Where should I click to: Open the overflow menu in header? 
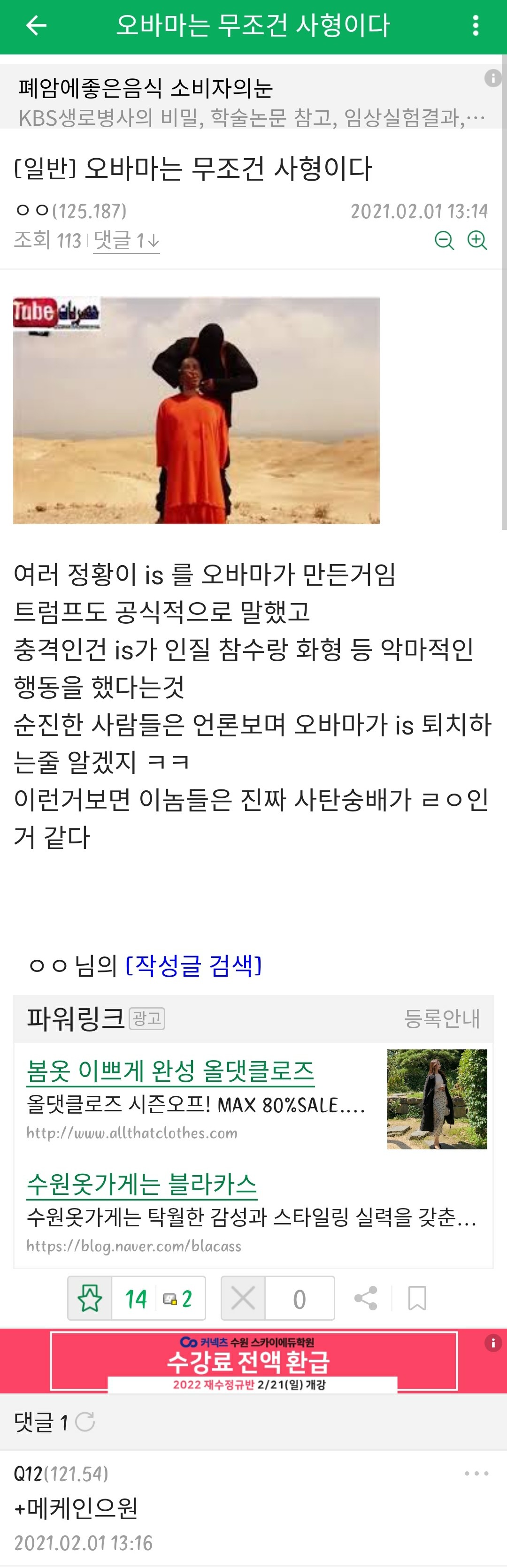476,25
